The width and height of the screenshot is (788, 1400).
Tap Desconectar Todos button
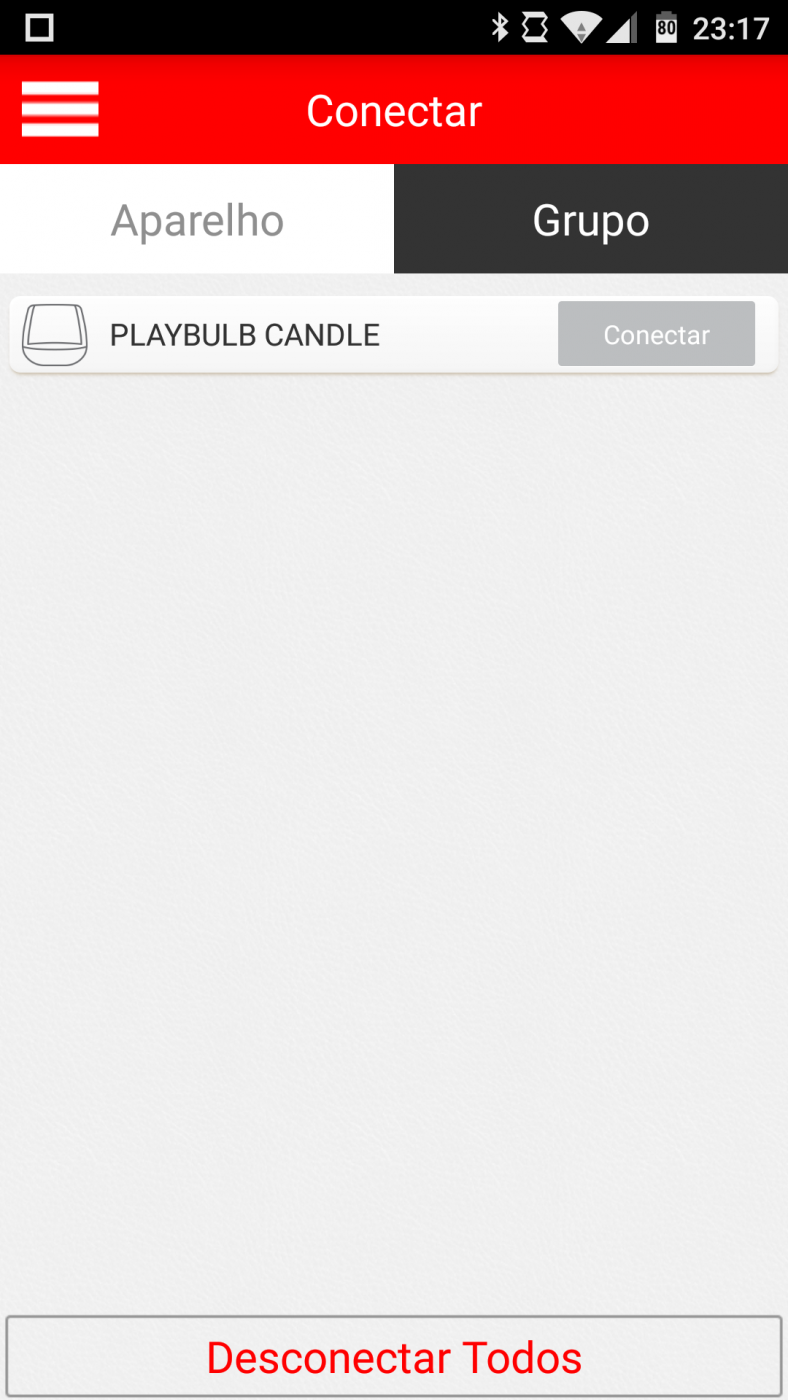point(394,1357)
